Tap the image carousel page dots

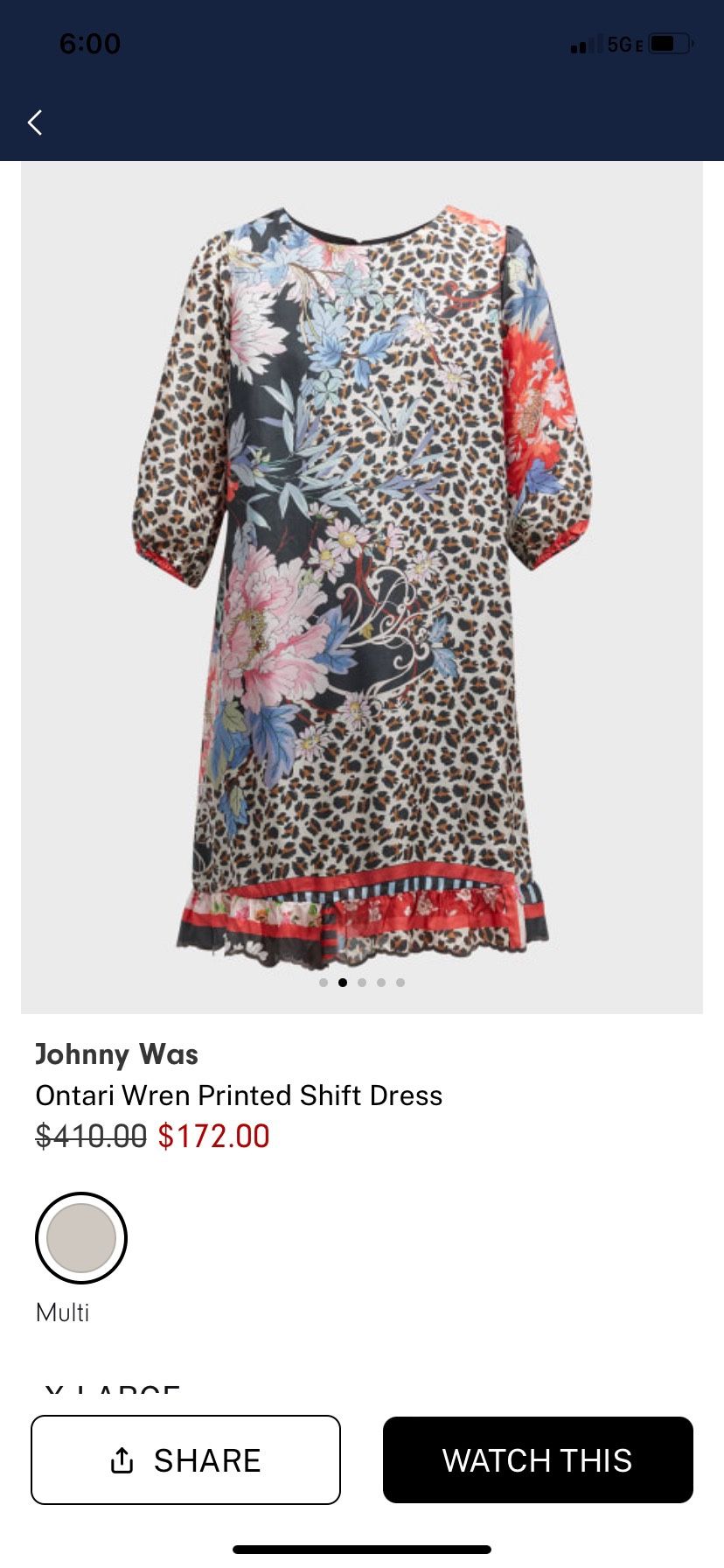coord(362,983)
